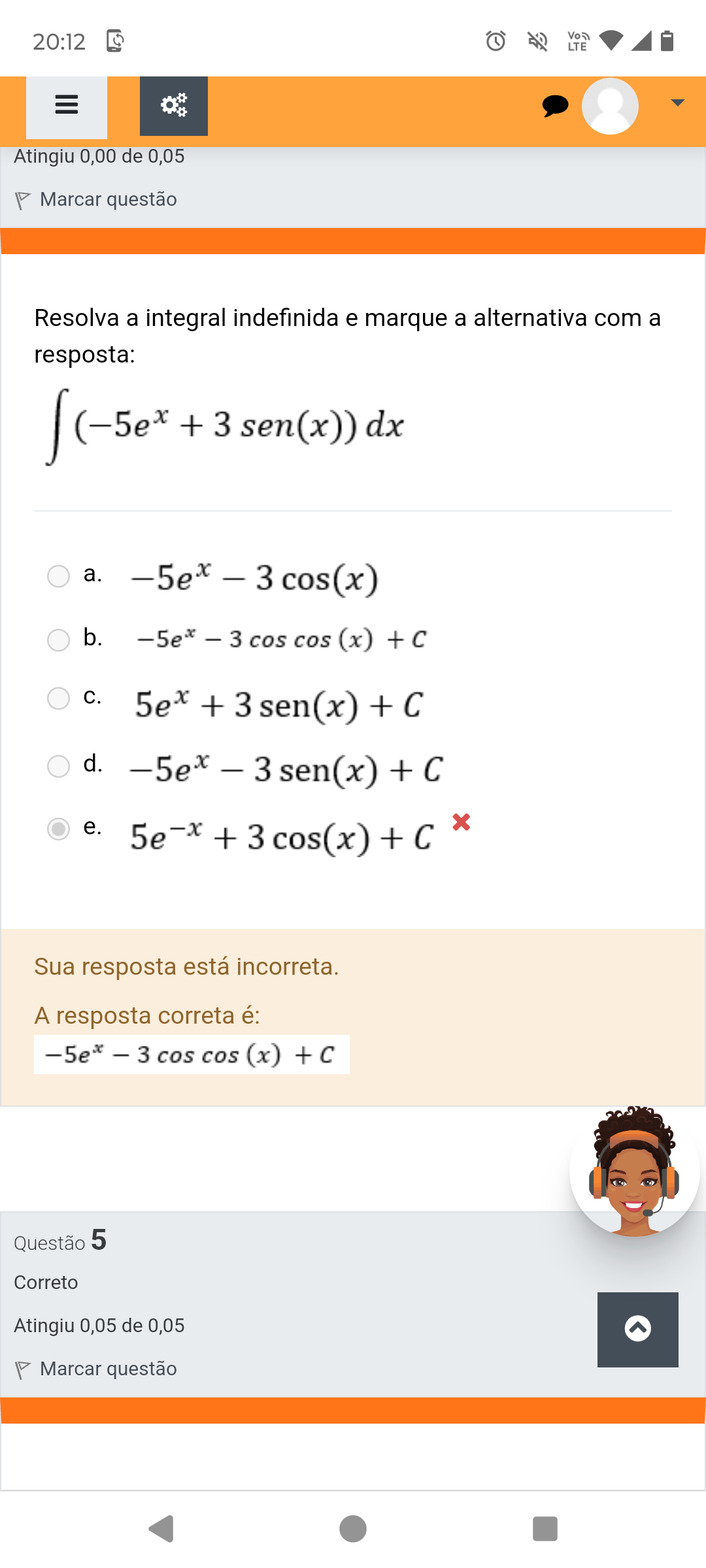The height and width of the screenshot is (1568, 706).
Task: Expand the user menu dropdown arrow
Action: pos(678,103)
